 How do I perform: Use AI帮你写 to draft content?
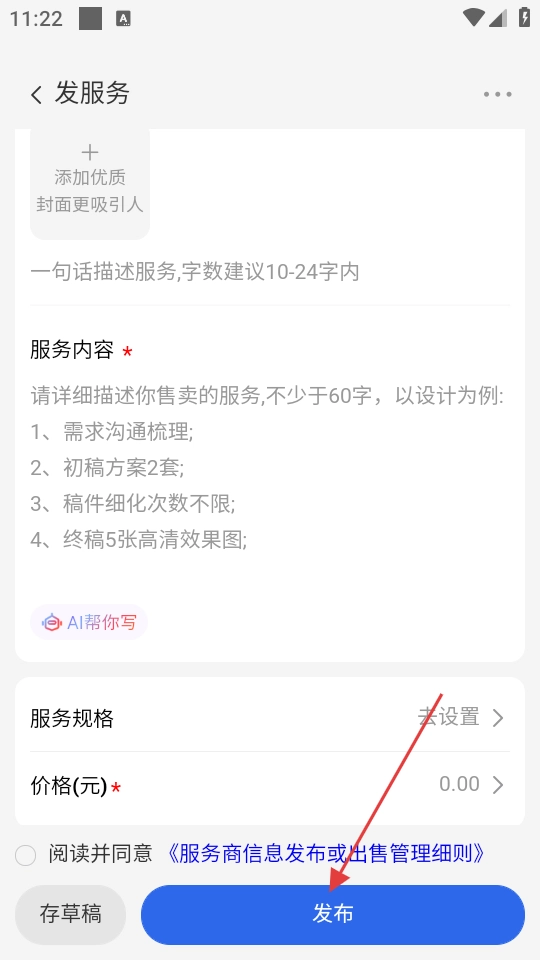click(89, 623)
